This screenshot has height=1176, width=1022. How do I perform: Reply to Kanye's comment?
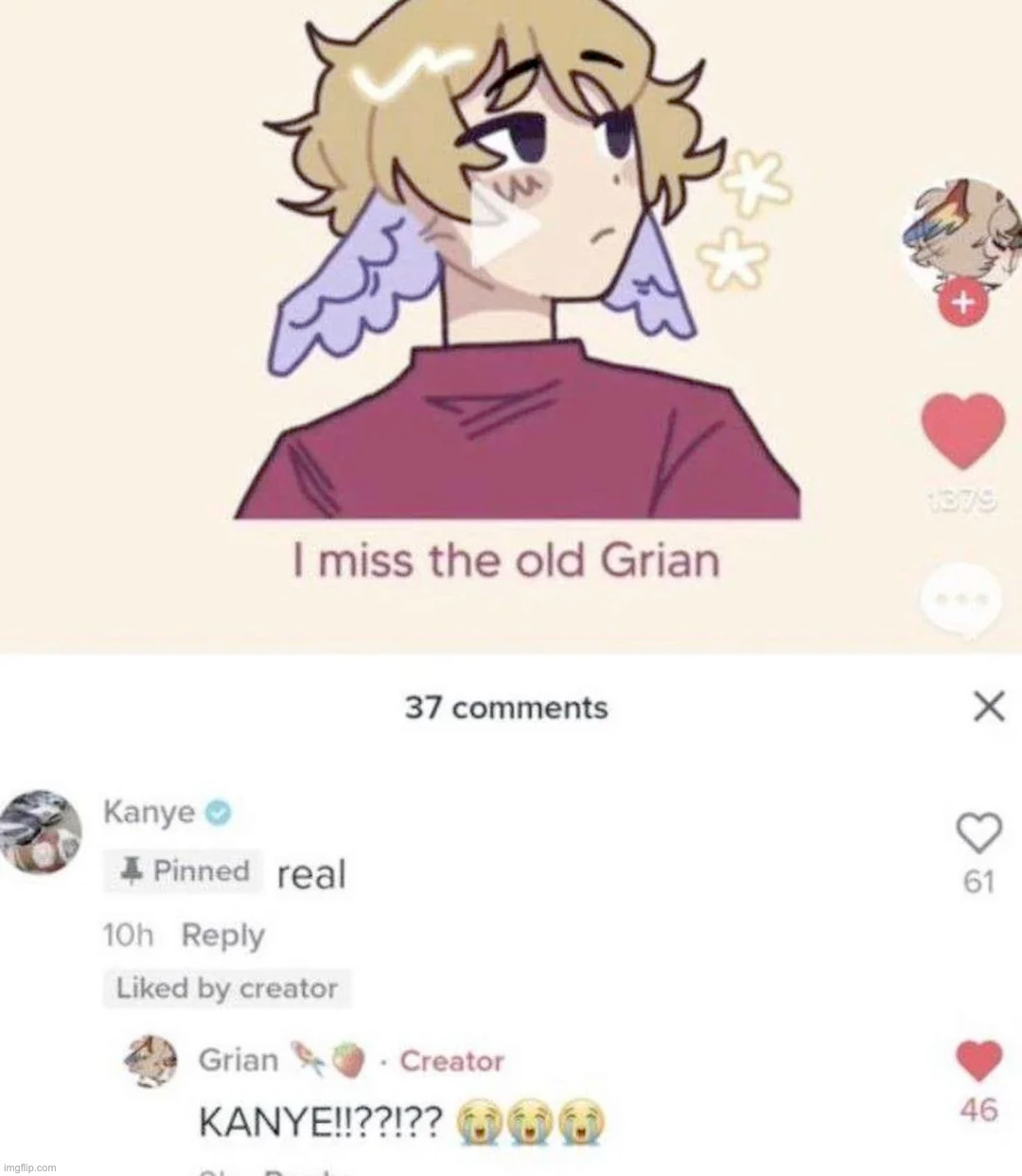(x=222, y=936)
